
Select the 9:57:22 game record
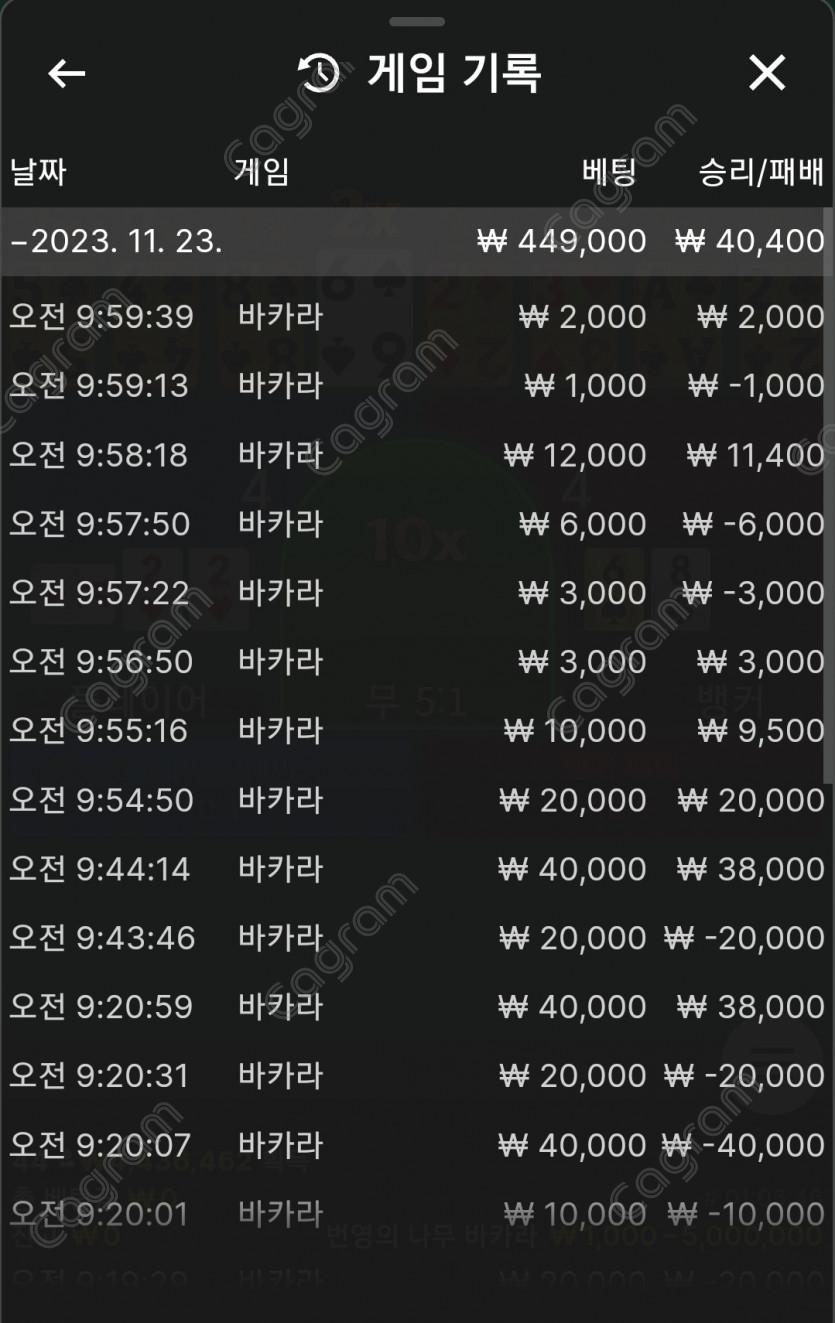415,593
